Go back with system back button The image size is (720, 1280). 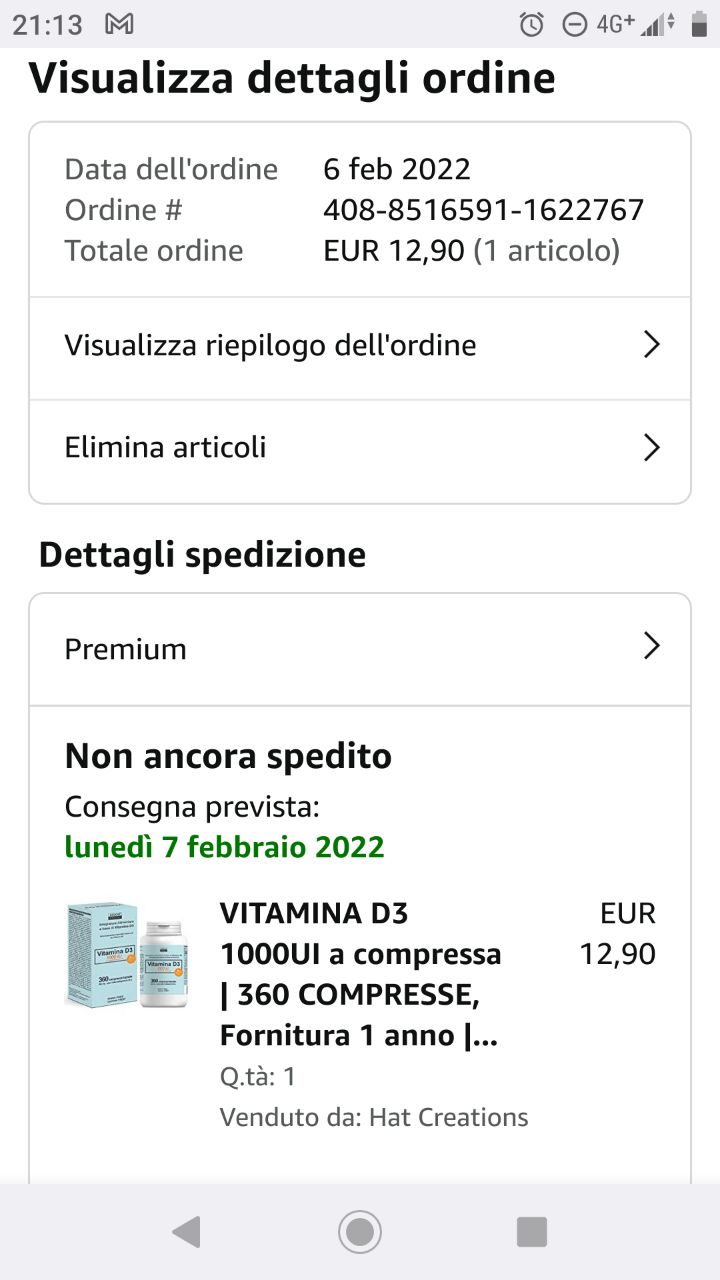(187, 1232)
